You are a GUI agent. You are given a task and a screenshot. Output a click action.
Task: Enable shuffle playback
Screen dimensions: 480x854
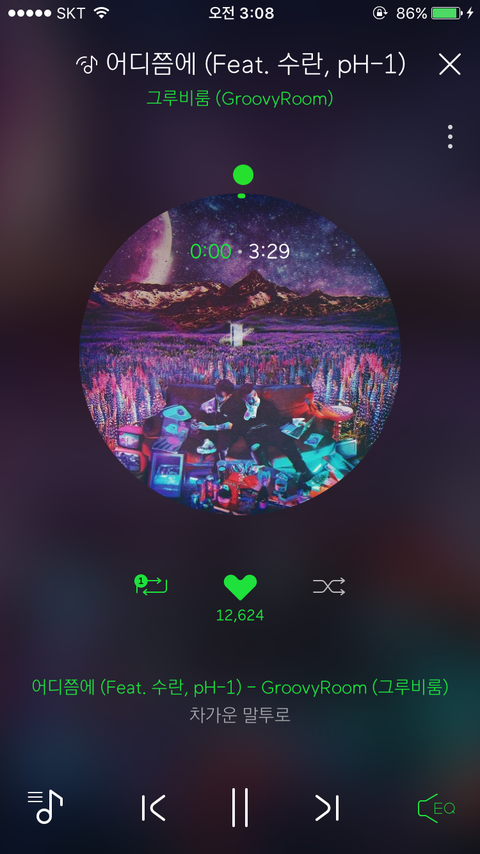coord(329,587)
